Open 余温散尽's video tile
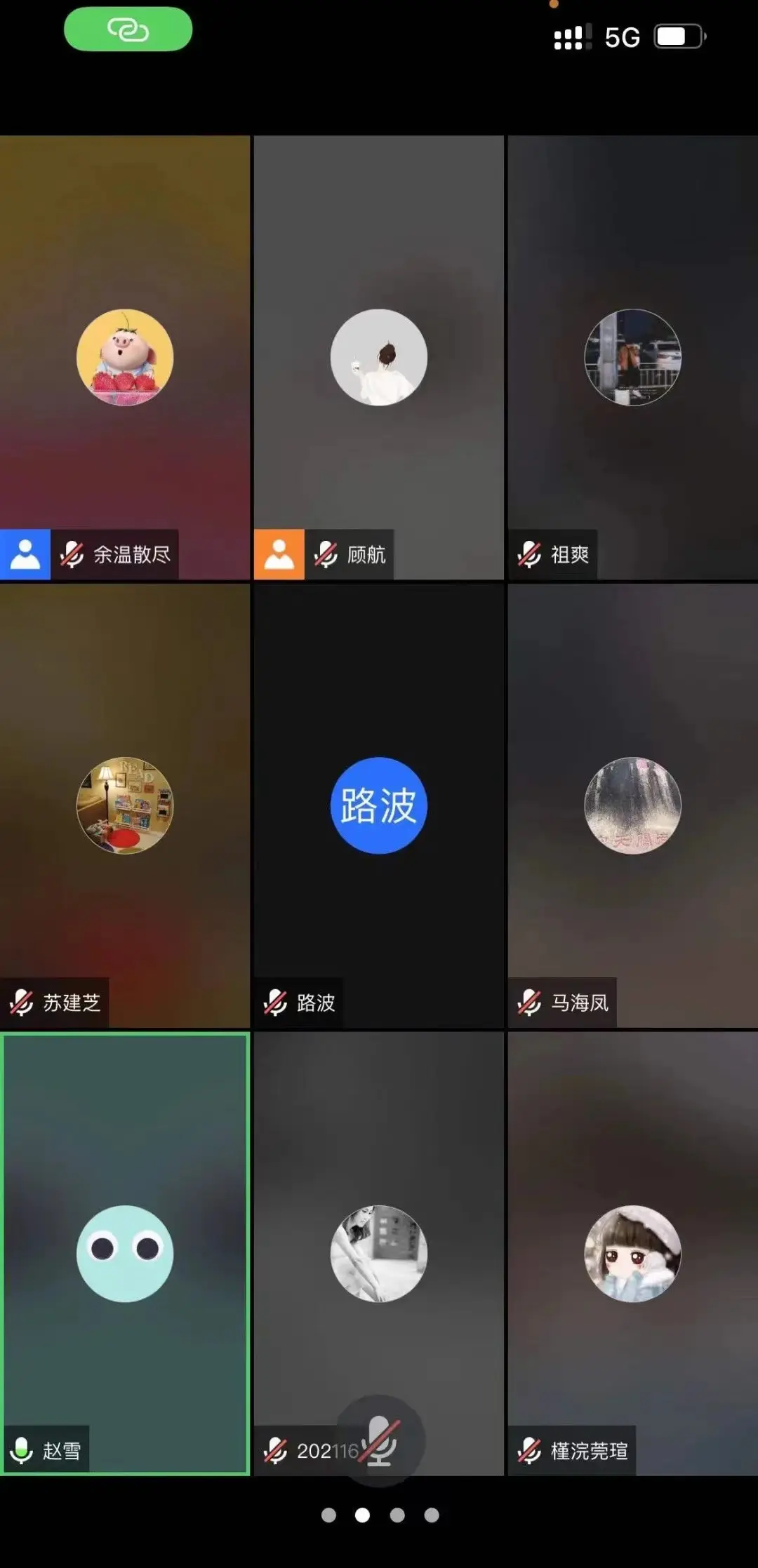The width and height of the screenshot is (758, 1568). point(125,357)
